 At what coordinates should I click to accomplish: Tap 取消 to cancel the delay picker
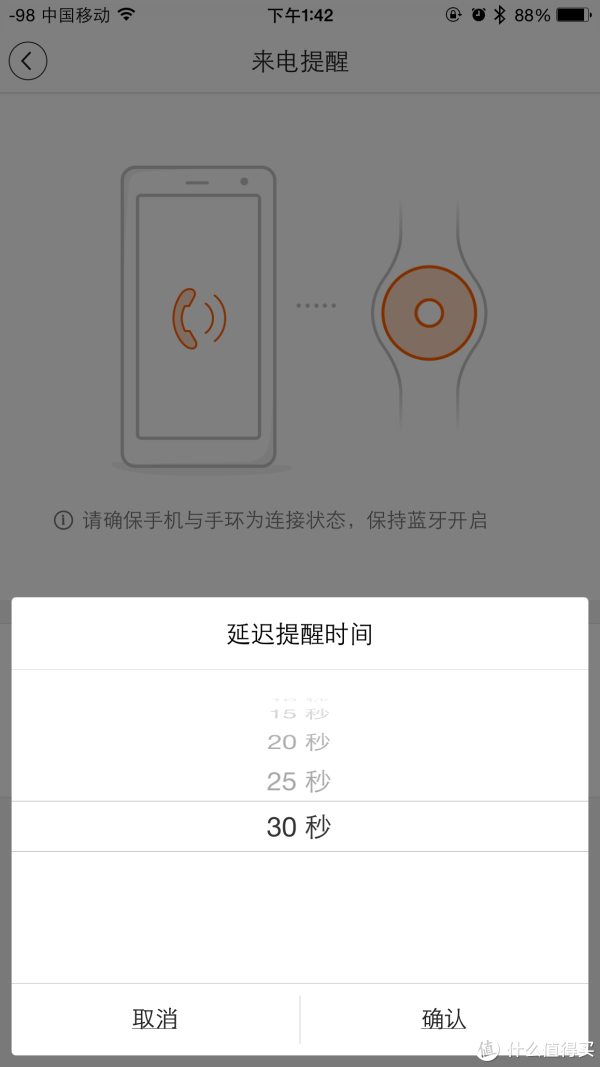(155, 1019)
